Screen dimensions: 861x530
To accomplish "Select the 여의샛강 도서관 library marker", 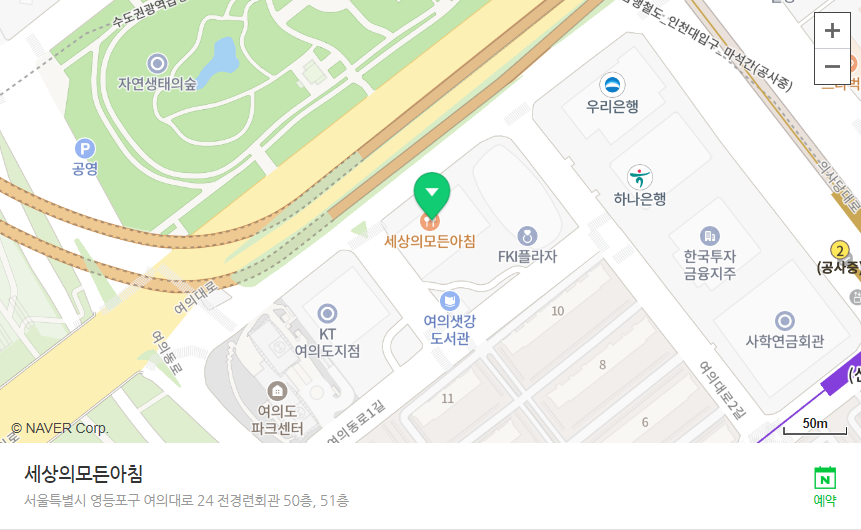I will [450, 300].
